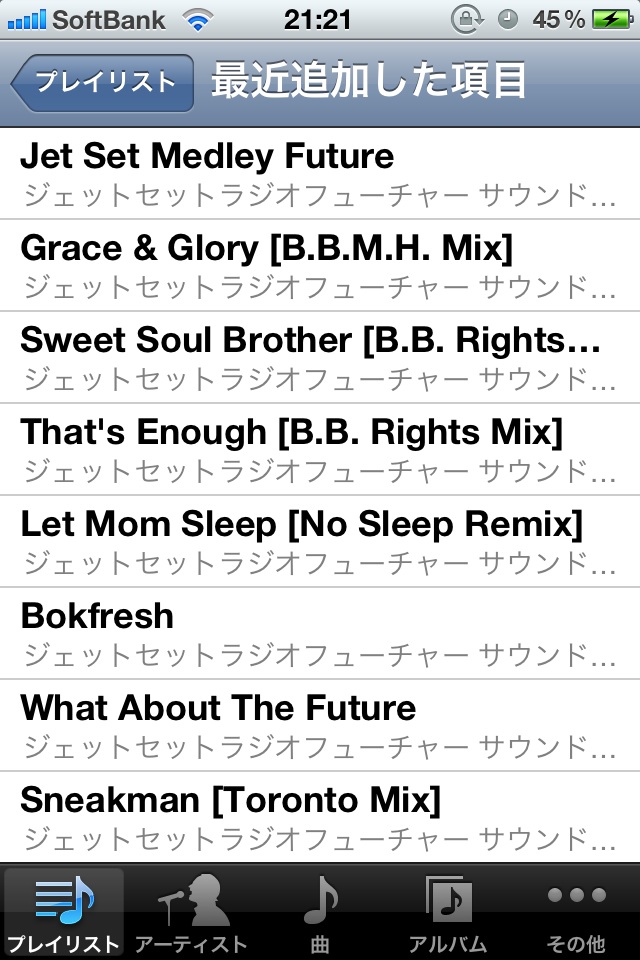Viewport: 640px width, 960px height.
Task: Go back to the プレイリスト list
Action: pyautogui.click(x=101, y=83)
